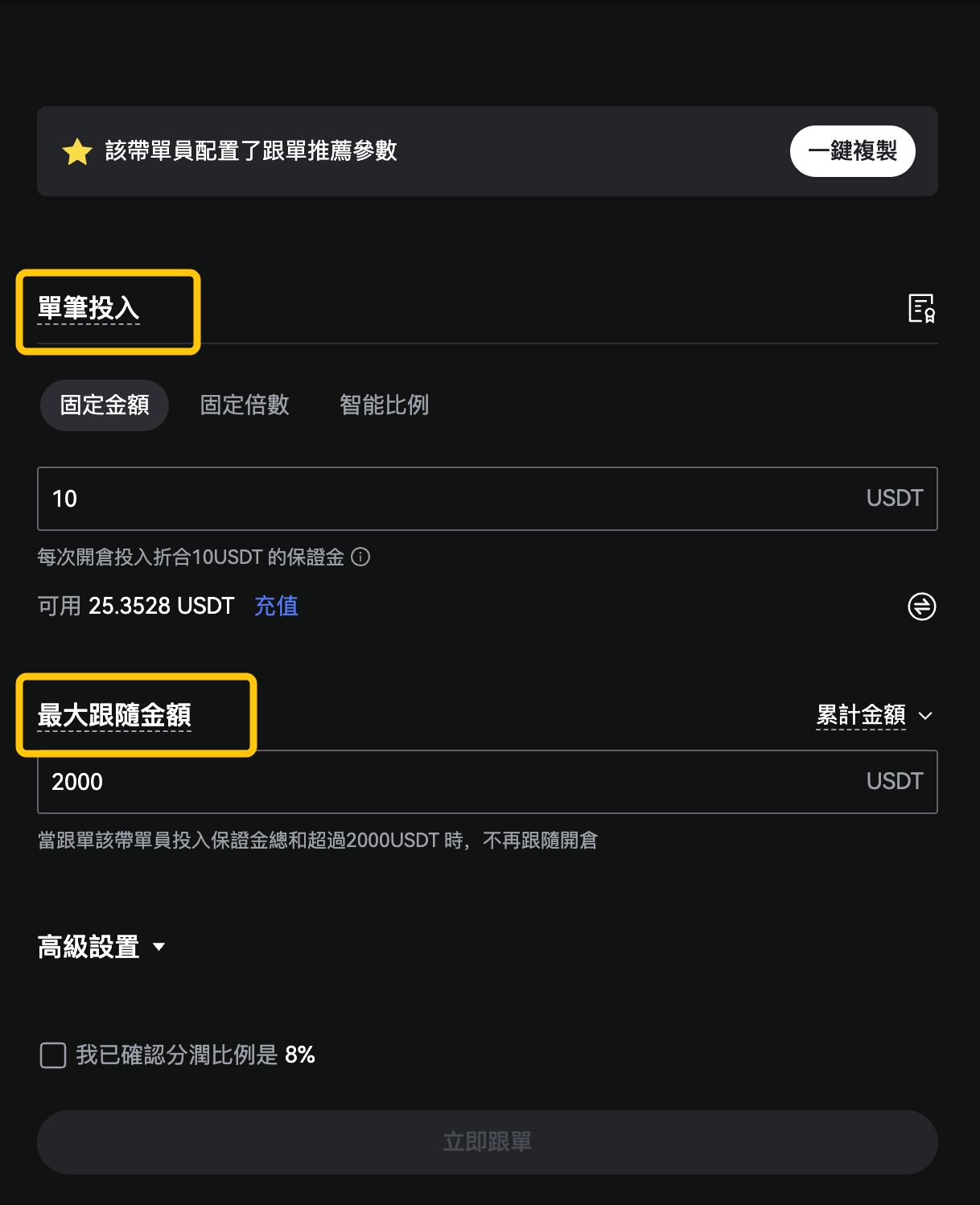Image resolution: width=980 pixels, height=1205 pixels.
Task: Tap the 一鍵複製 button
Action: [x=852, y=151]
